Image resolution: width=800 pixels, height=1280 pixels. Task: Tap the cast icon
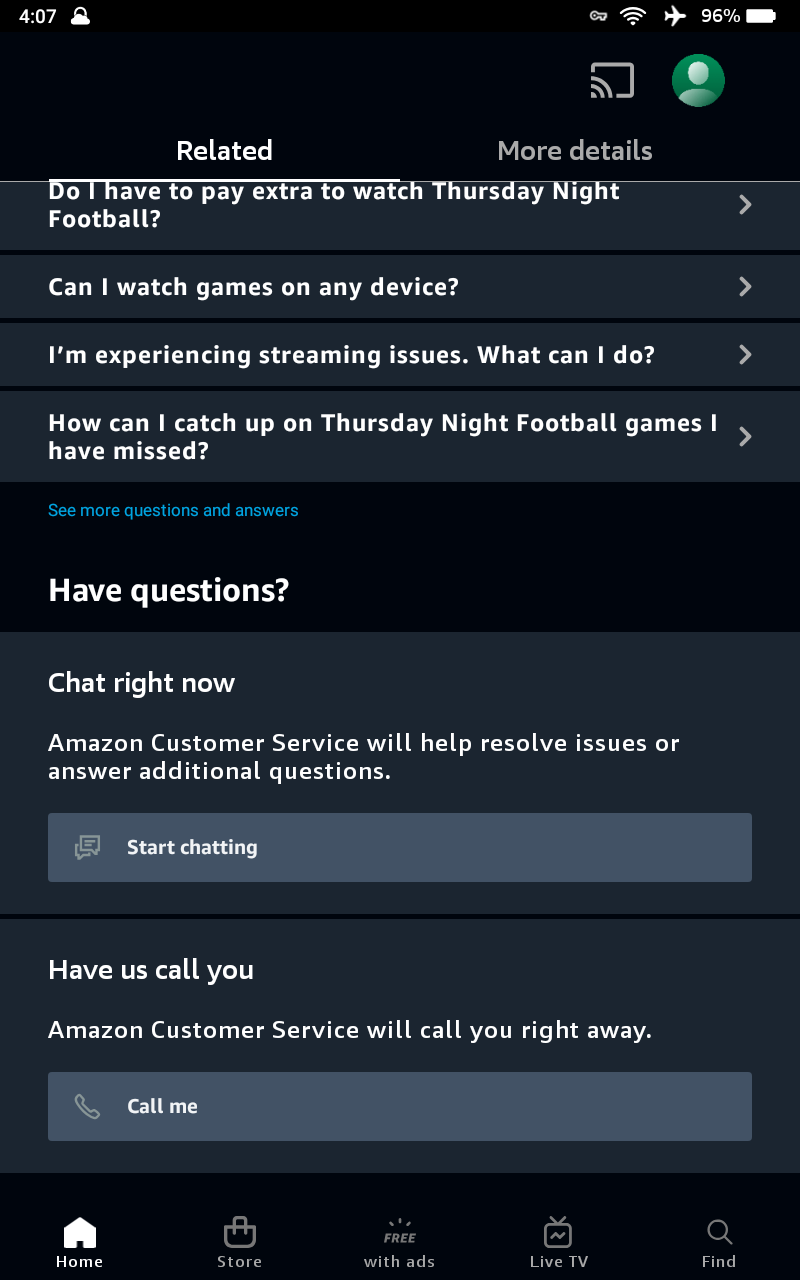[612, 81]
